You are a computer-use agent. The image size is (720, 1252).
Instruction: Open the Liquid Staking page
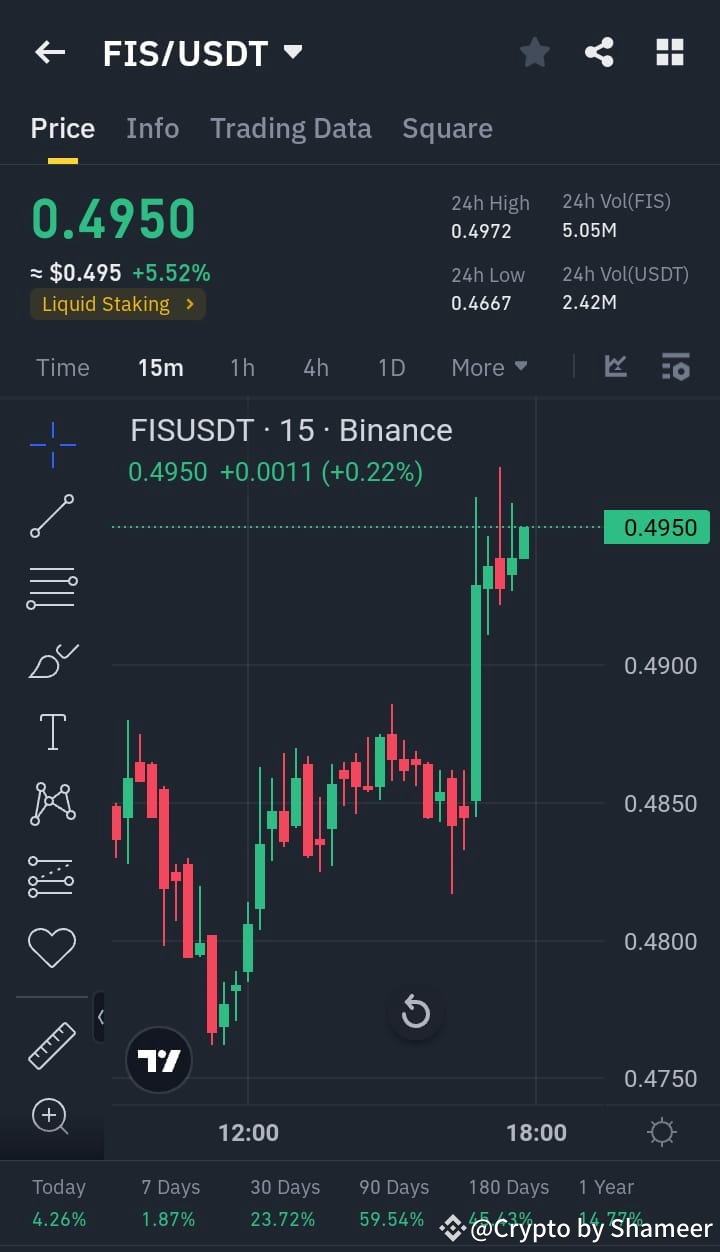(117, 304)
